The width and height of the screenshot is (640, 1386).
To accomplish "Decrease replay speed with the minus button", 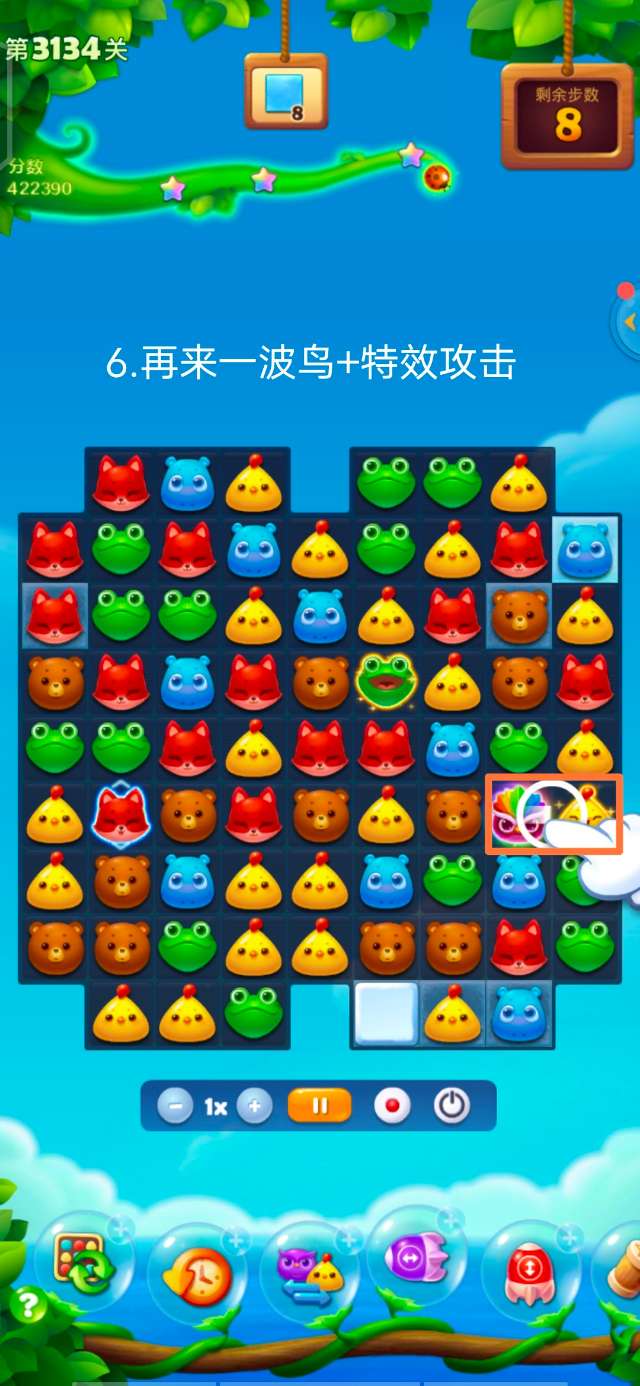I will tap(175, 1107).
